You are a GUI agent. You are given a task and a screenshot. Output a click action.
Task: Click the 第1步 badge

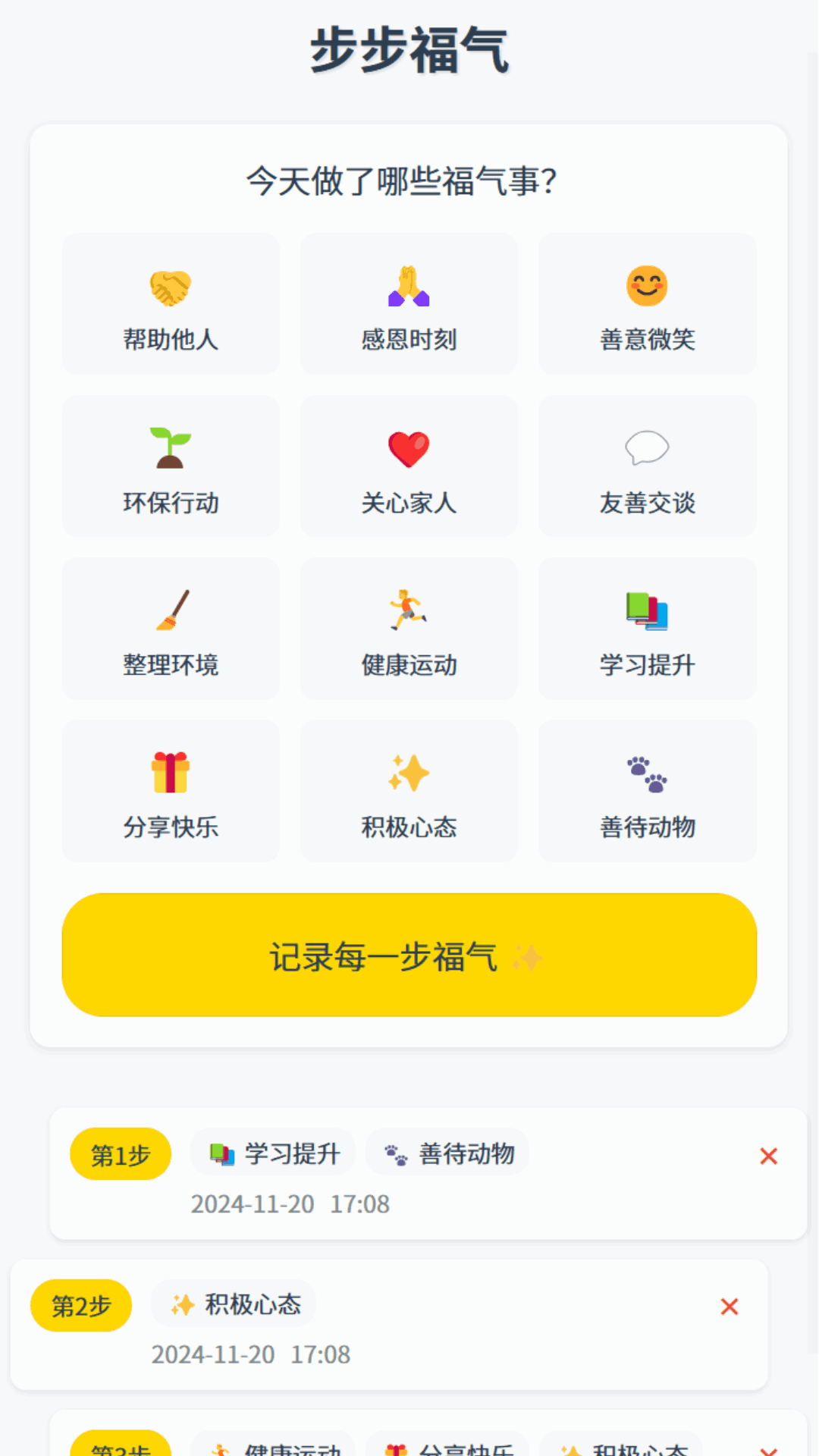point(120,1153)
